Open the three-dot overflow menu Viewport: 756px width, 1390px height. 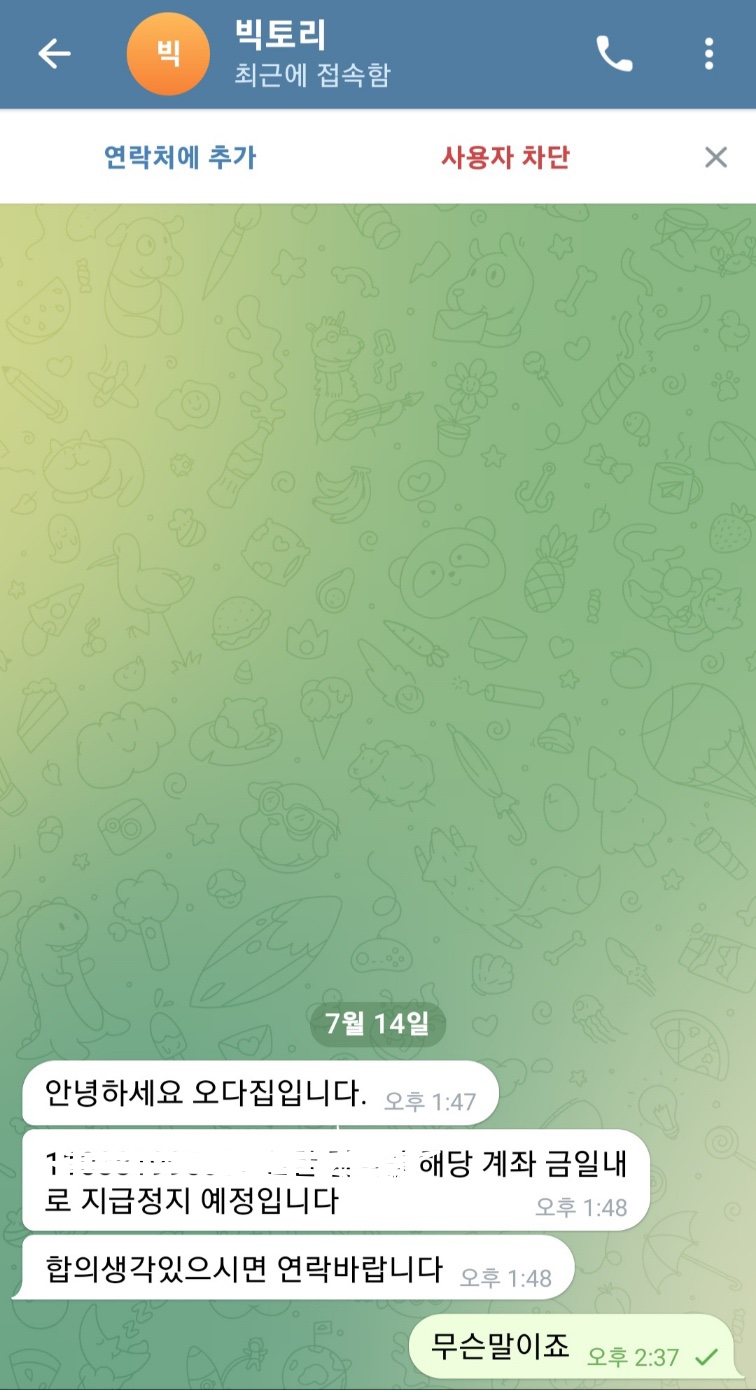[708, 54]
